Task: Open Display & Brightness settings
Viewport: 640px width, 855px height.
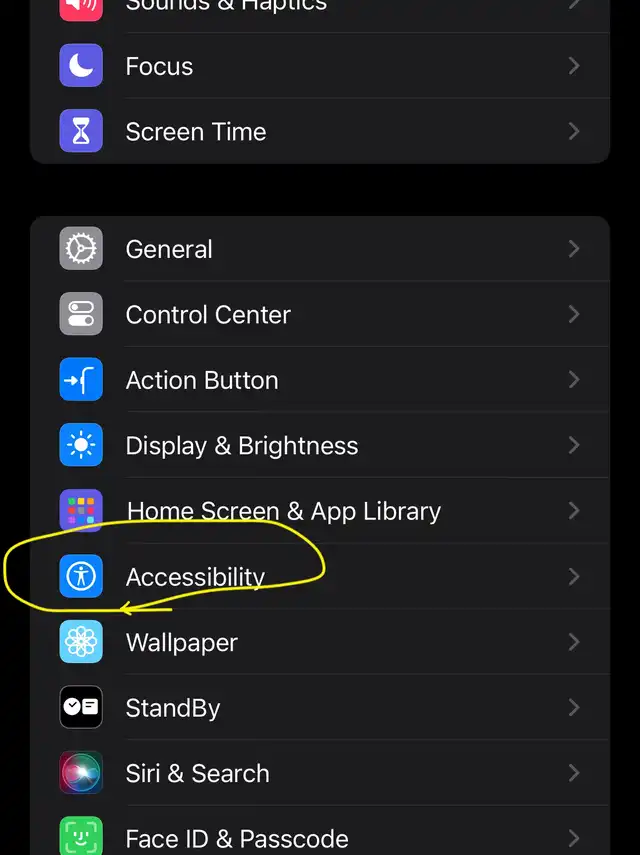Action: point(320,445)
